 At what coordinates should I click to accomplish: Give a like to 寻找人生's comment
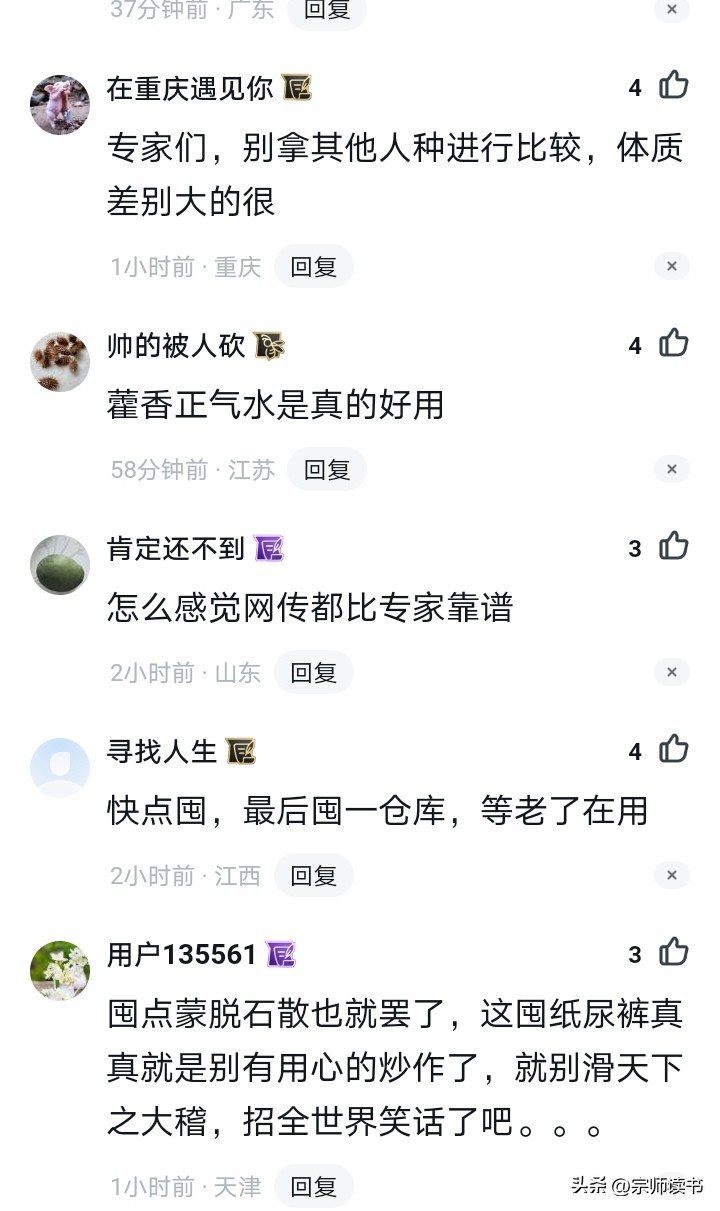(674, 750)
